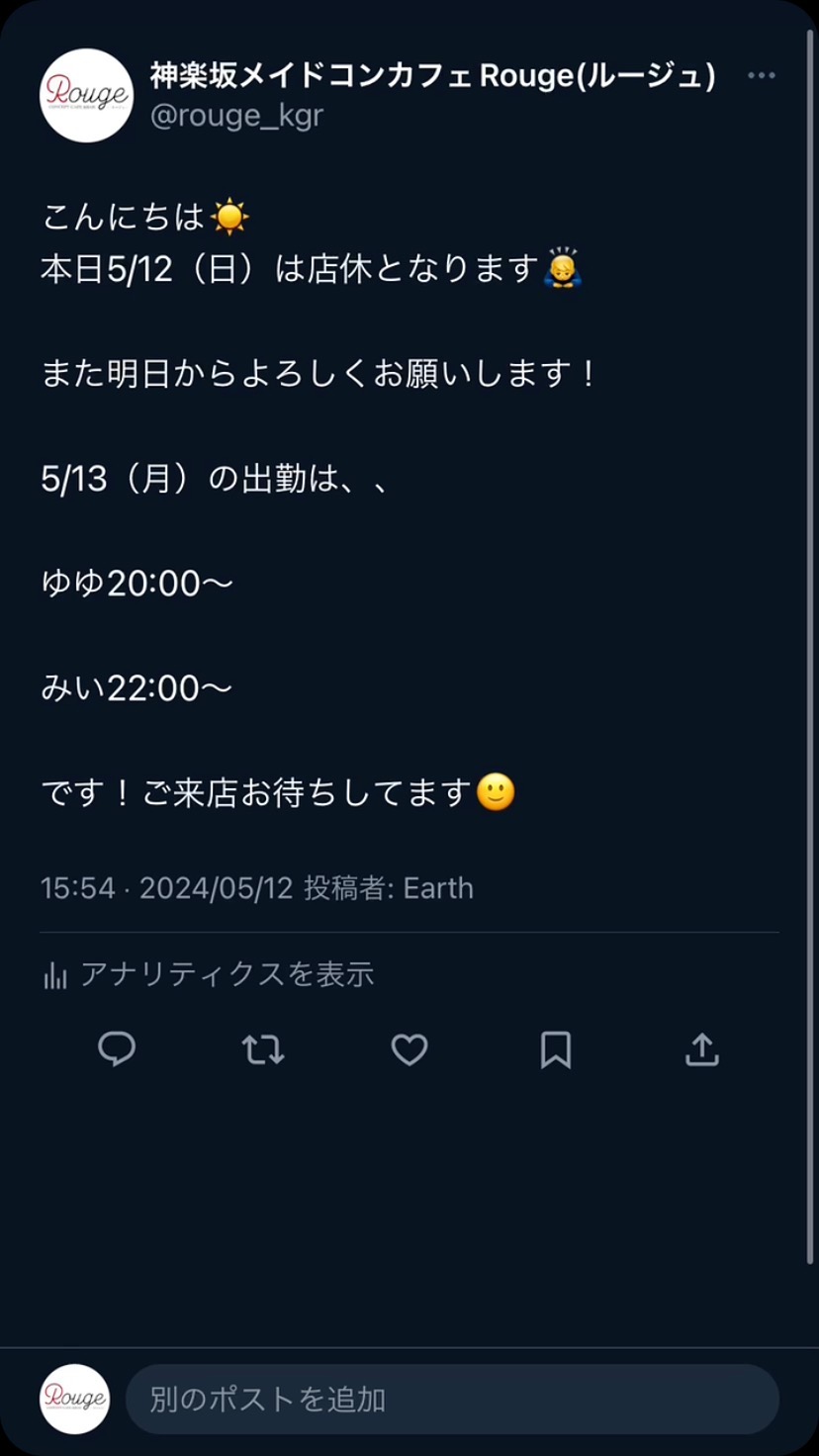Share this post
Viewport: 819px width, 1456px height.
pyautogui.click(x=701, y=1049)
